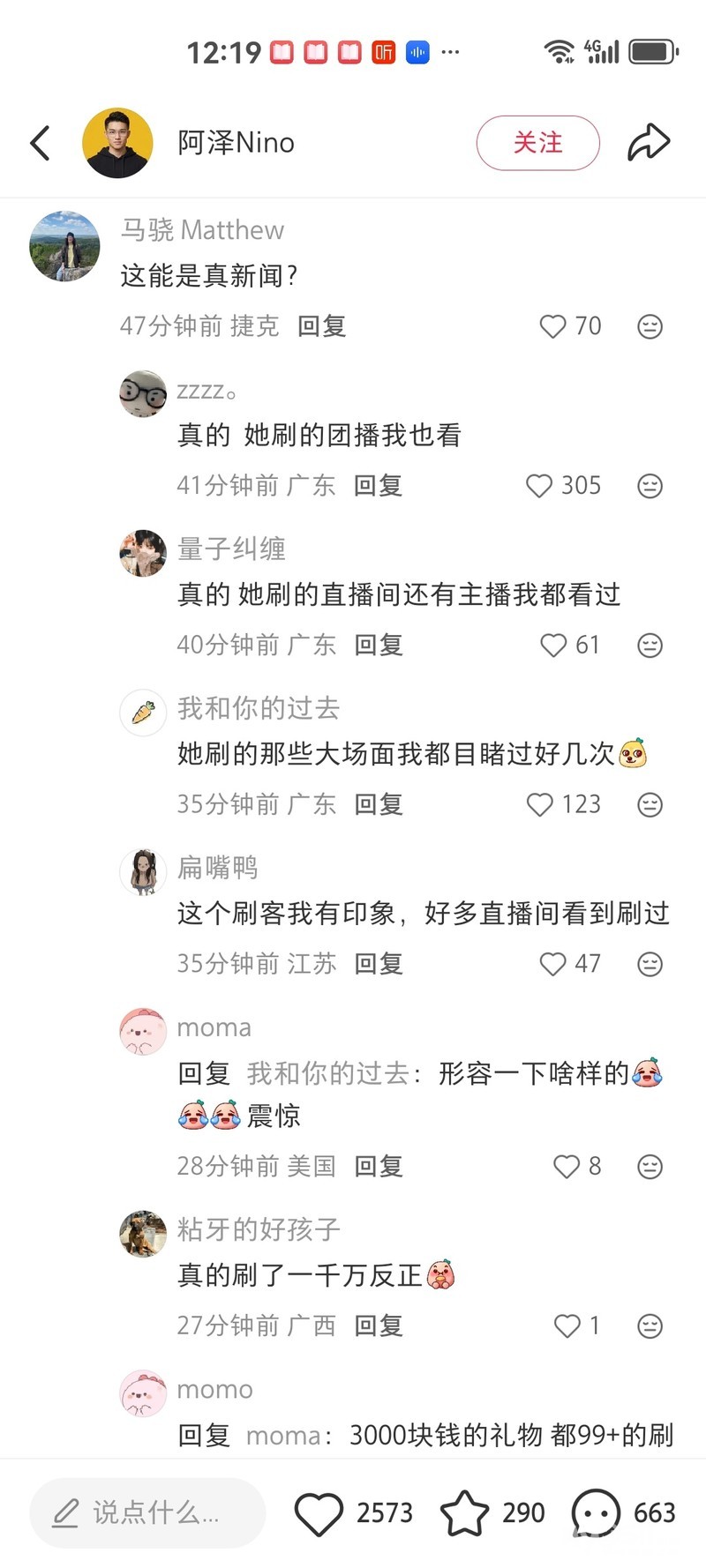Image resolution: width=706 pixels, height=1568 pixels.
Task: Dislike the comment from 我和你的过去
Action: point(650,805)
